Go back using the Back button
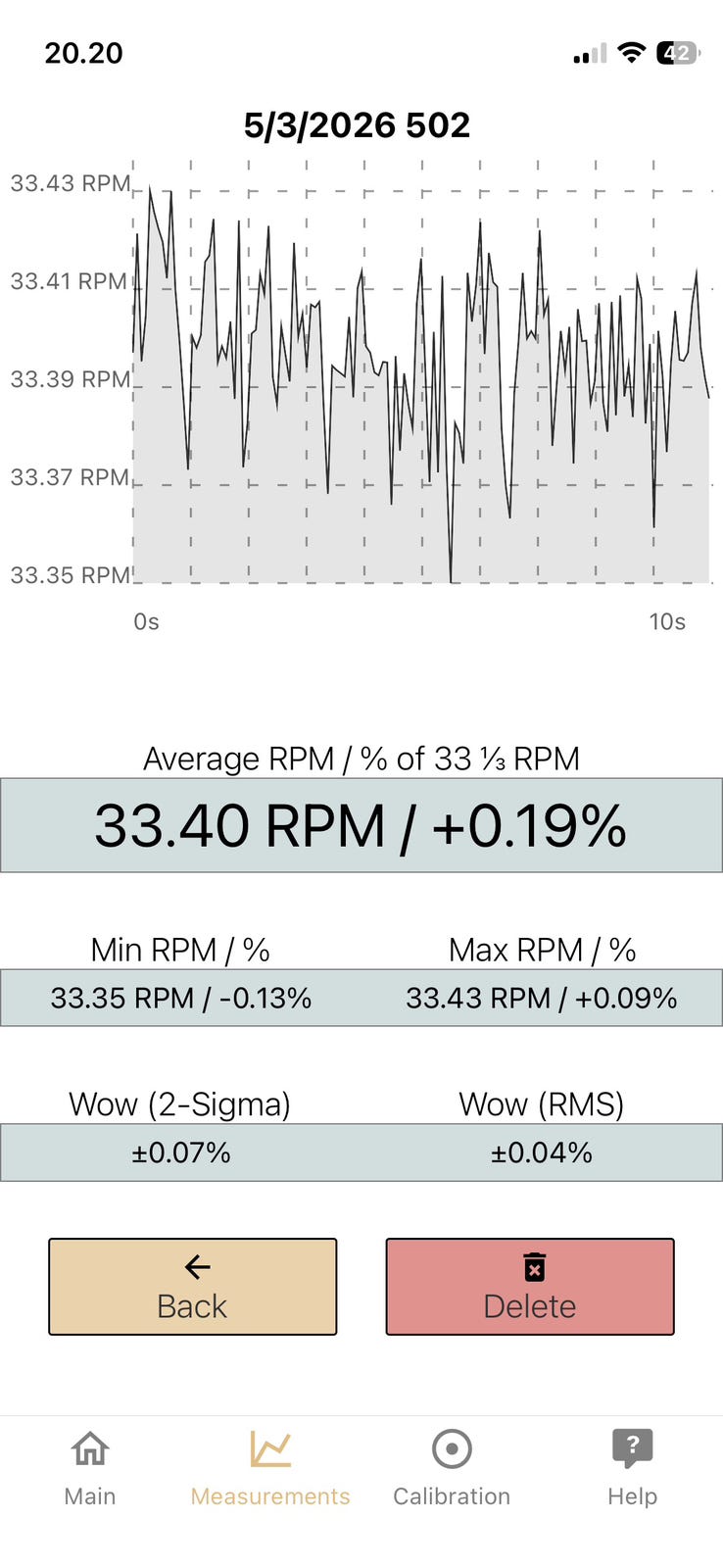Viewport: 723px width, 1568px height. point(192,1286)
